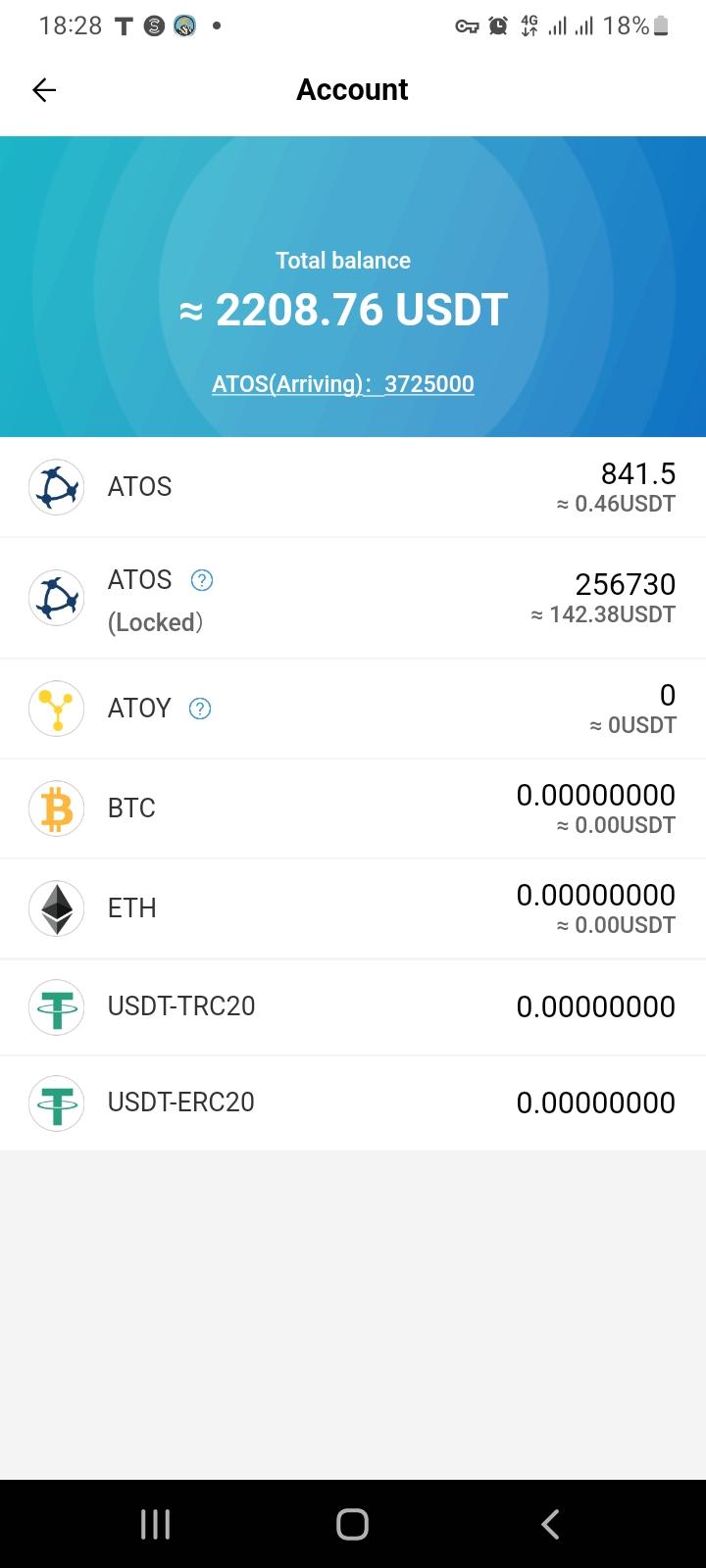Select the USDT-TRC20 wallet
Screen dimensions: 706x1568
[x=353, y=1006]
